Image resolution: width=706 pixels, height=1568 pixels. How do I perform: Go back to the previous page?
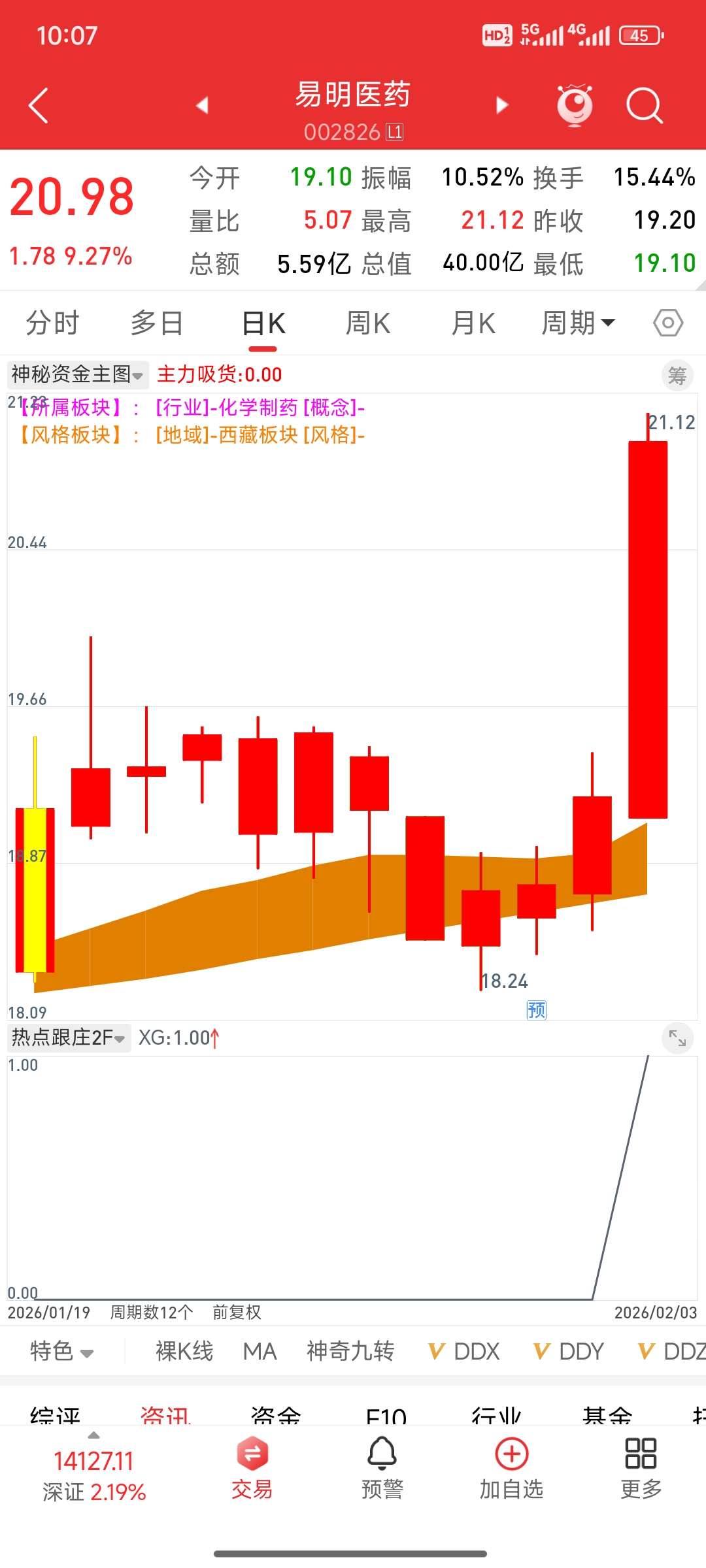pyautogui.click(x=39, y=106)
